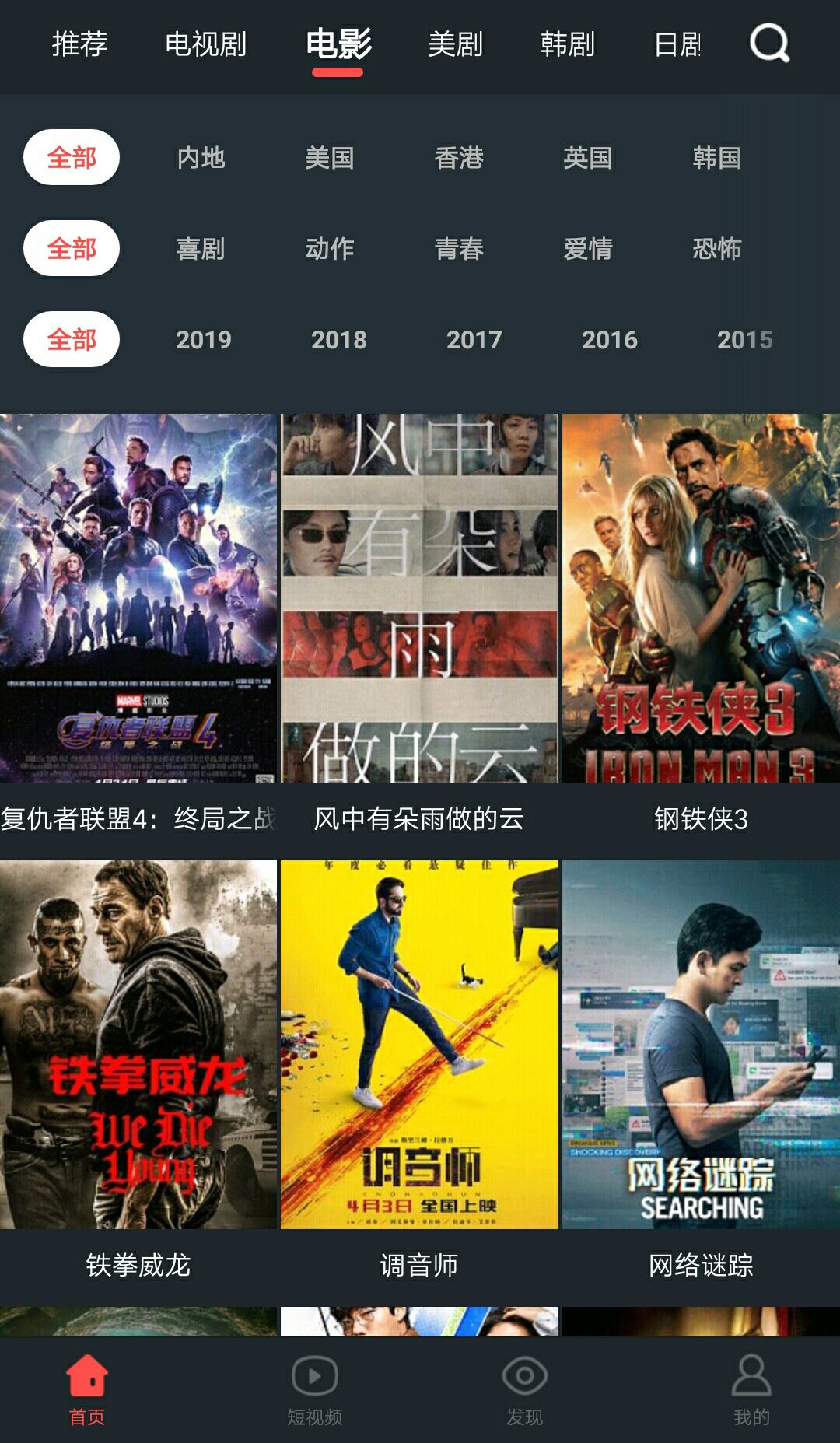Switch to the 韩剧 tab
Screen dimensions: 840x1443
tap(568, 44)
